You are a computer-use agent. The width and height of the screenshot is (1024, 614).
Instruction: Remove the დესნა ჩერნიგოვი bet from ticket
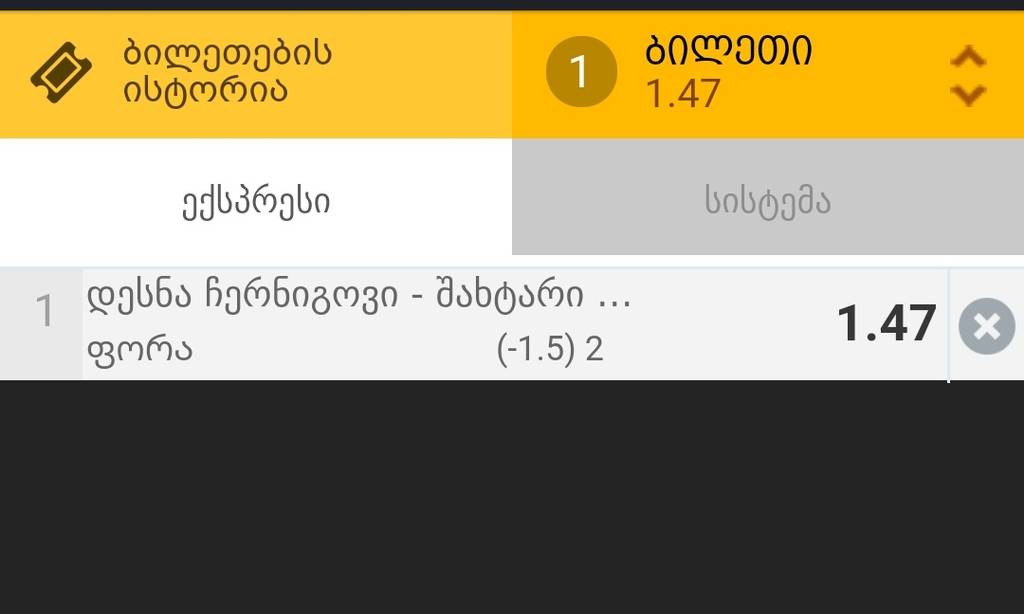986,326
